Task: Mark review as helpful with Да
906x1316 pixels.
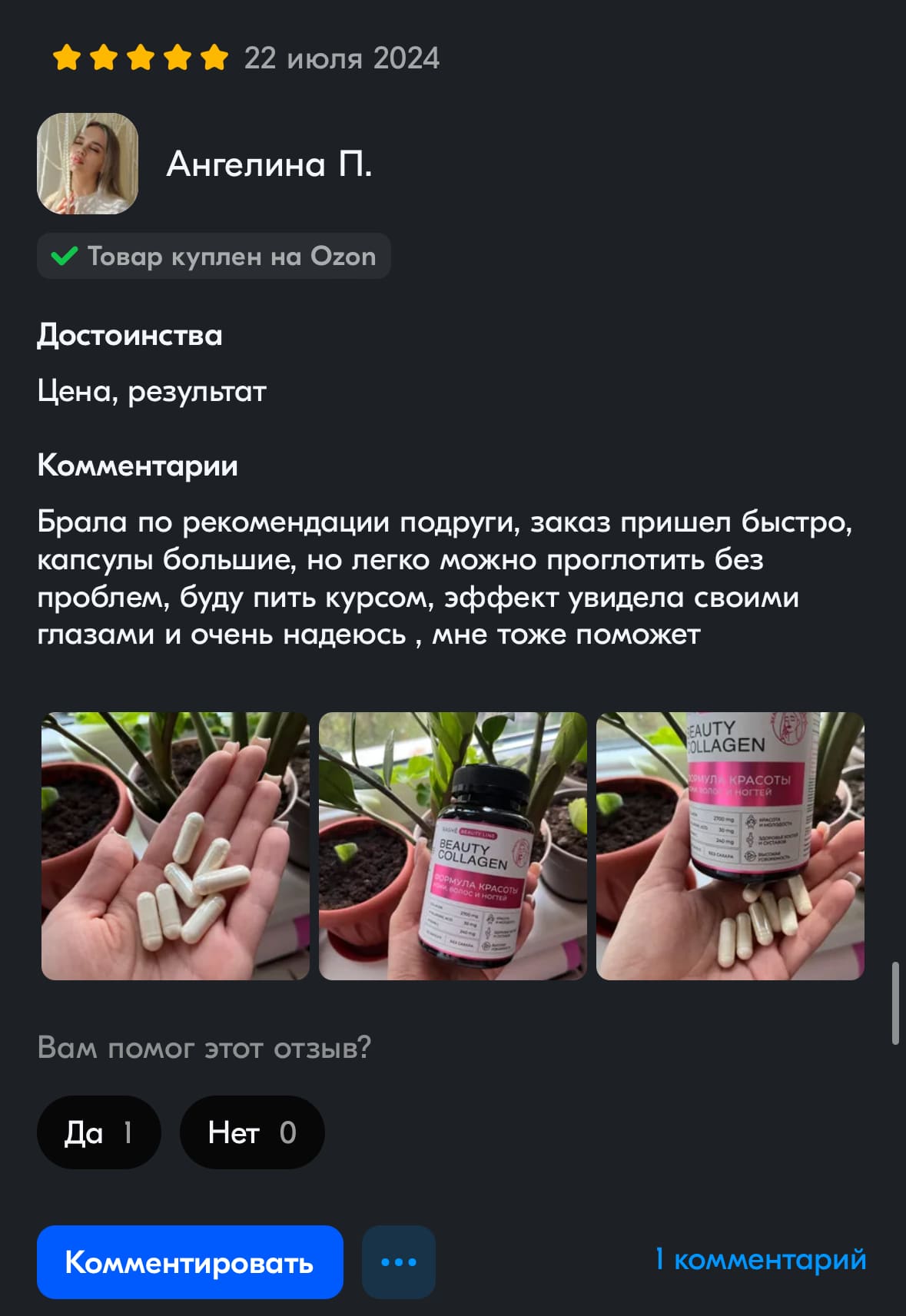Action: (98, 1132)
